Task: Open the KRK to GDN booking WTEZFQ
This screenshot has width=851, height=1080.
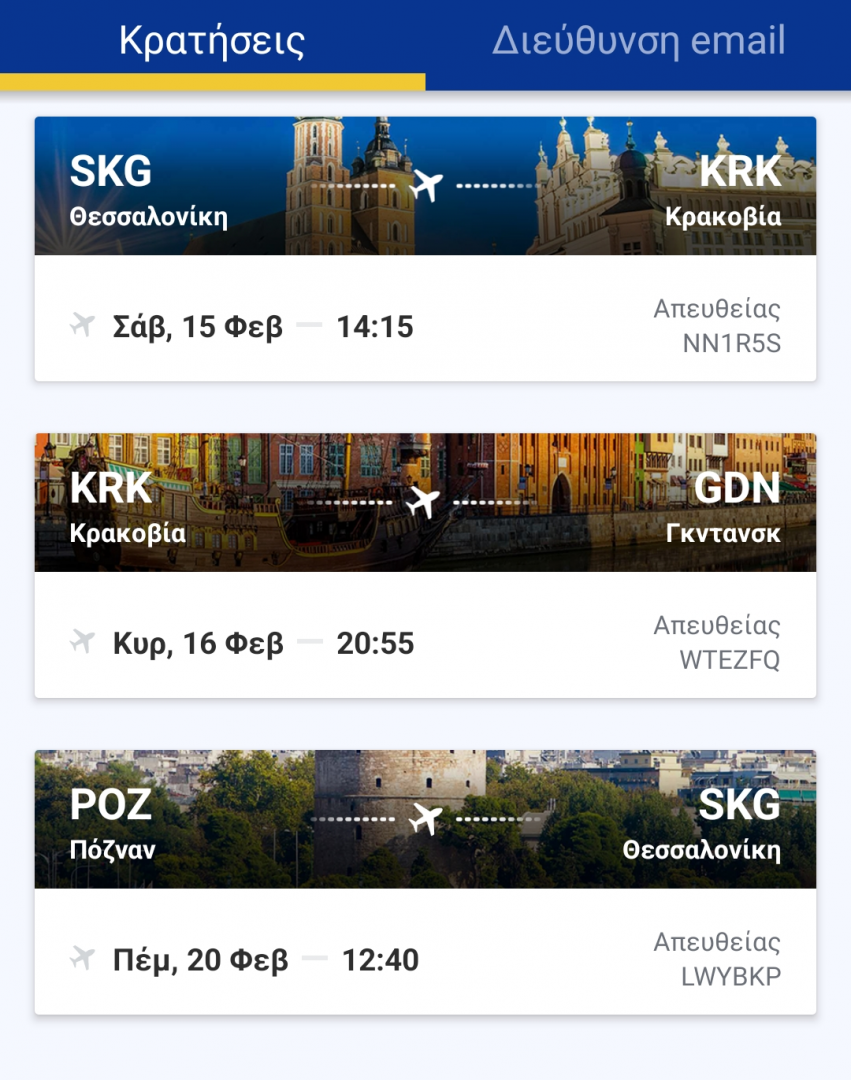Action: point(425,566)
